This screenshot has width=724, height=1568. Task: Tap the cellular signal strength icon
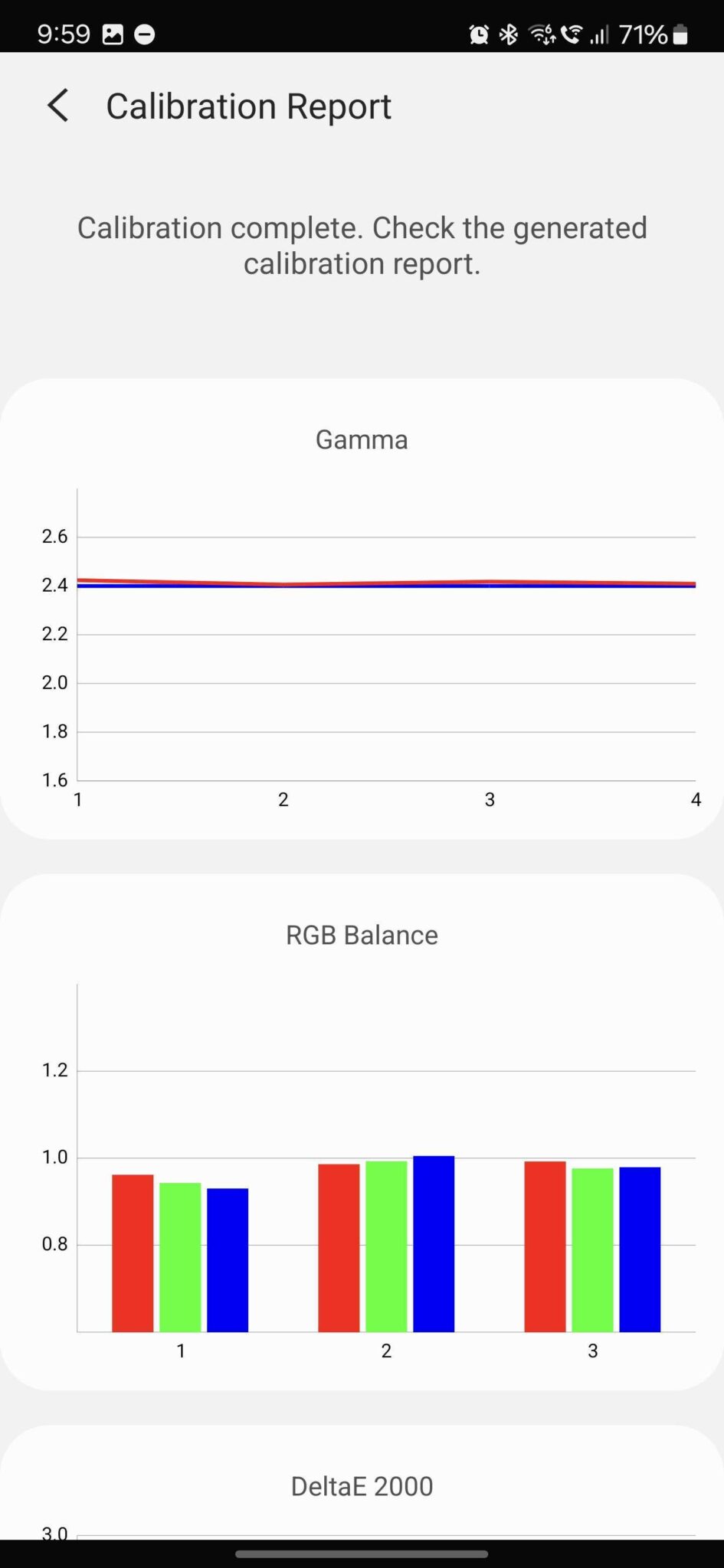click(601, 34)
